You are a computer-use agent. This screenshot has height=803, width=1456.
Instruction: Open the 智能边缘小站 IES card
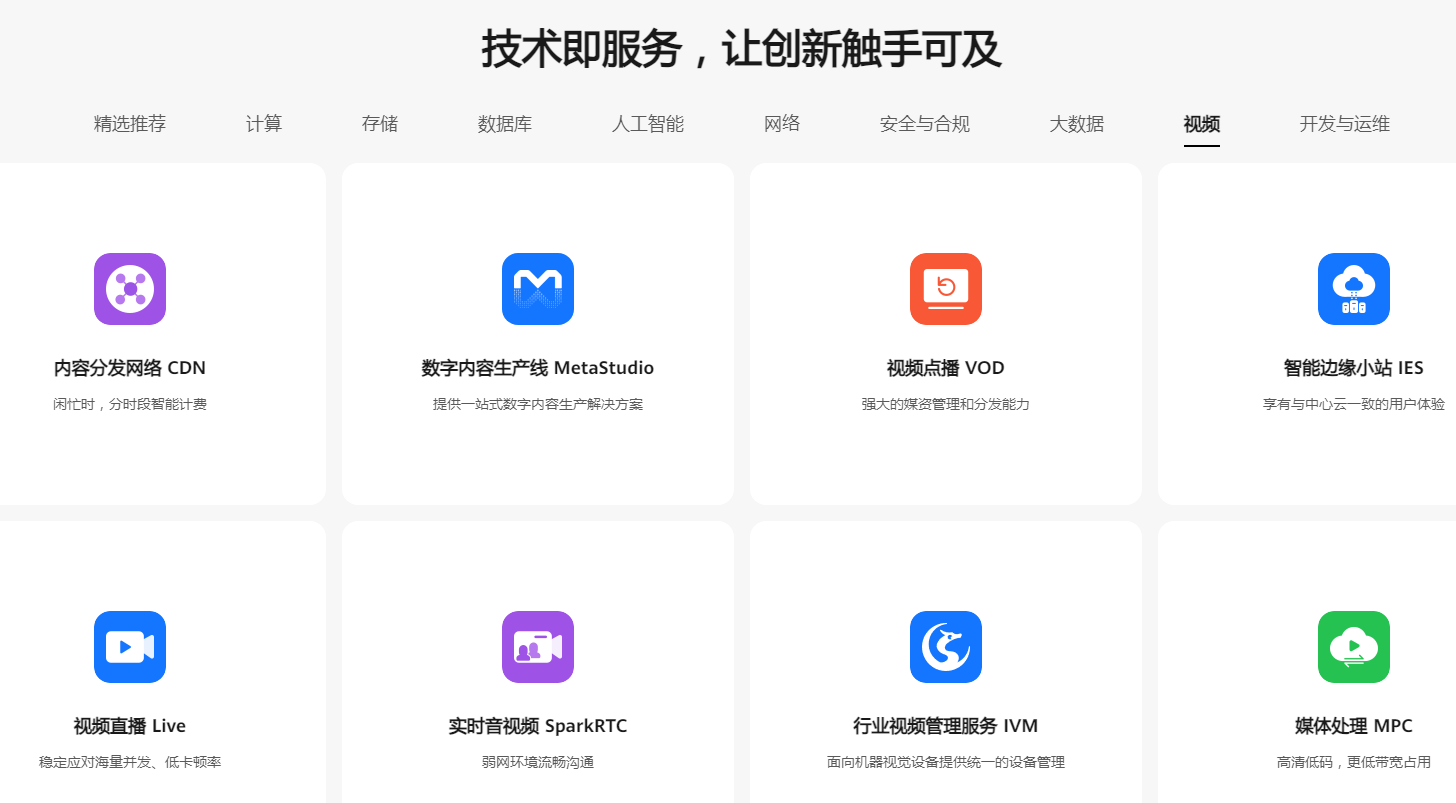(1354, 334)
